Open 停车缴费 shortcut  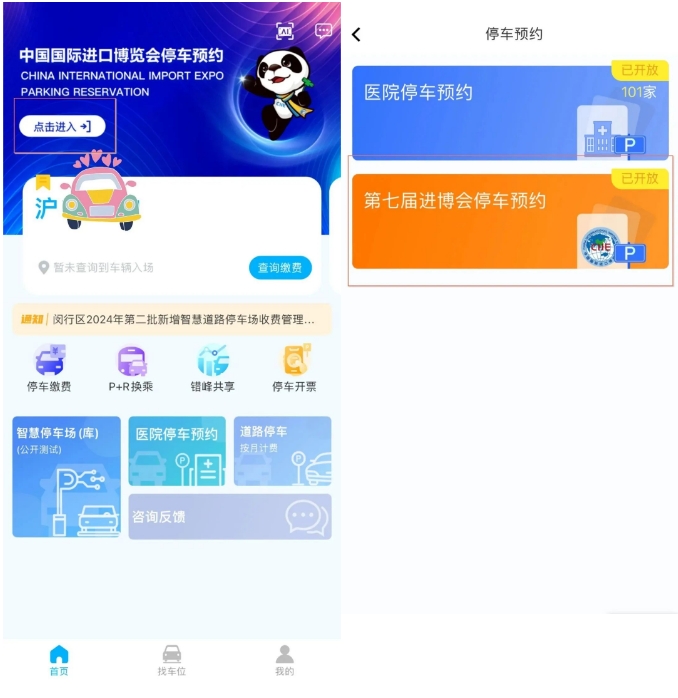[x=49, y=368]
